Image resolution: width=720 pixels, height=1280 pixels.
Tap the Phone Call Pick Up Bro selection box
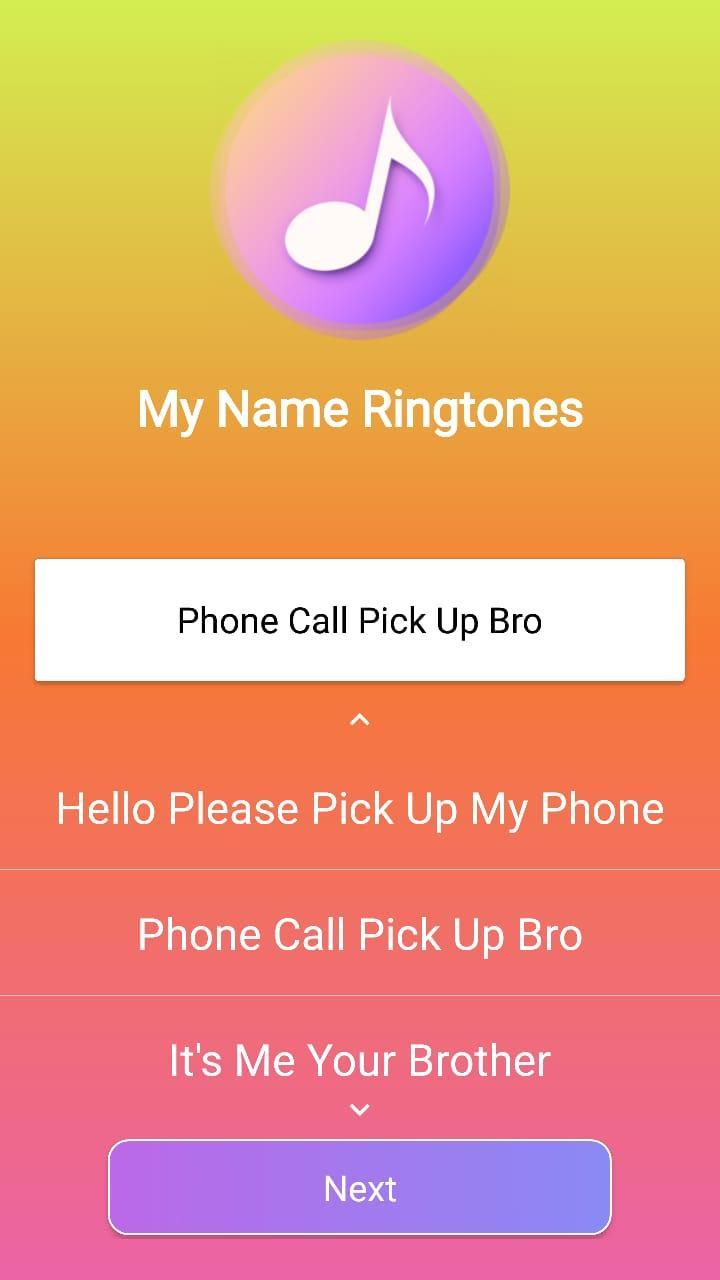(x=360, y=620)
